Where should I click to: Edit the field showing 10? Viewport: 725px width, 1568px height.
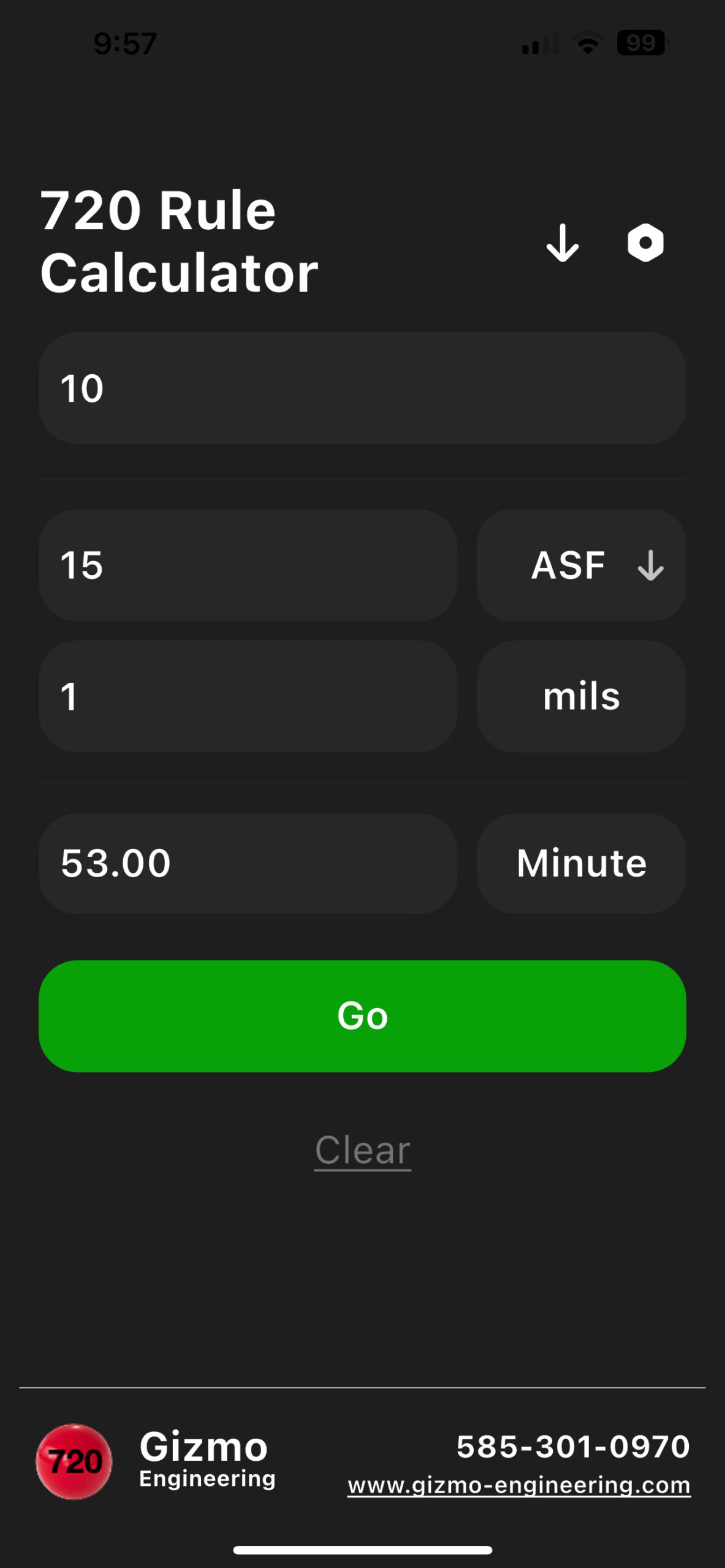click(362, 388)
